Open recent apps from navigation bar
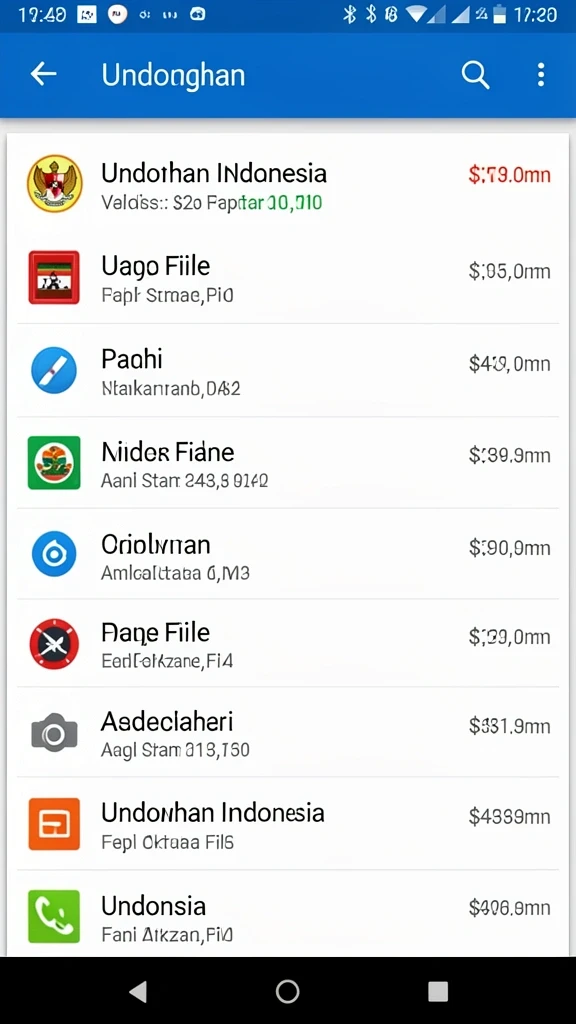This screenshot has width=576, height=1024. tap(438, 991)
